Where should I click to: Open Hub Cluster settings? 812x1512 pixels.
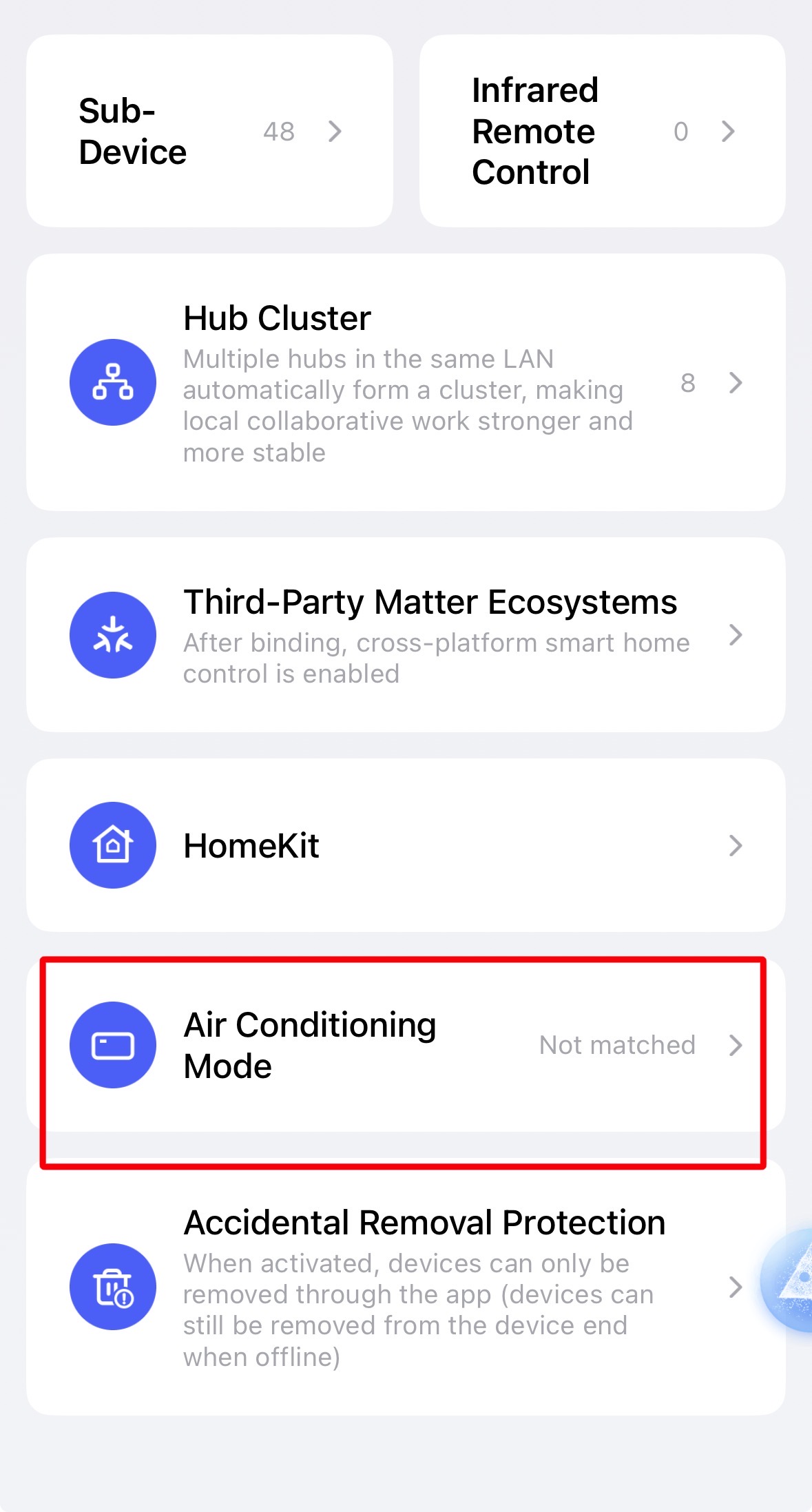406,383
